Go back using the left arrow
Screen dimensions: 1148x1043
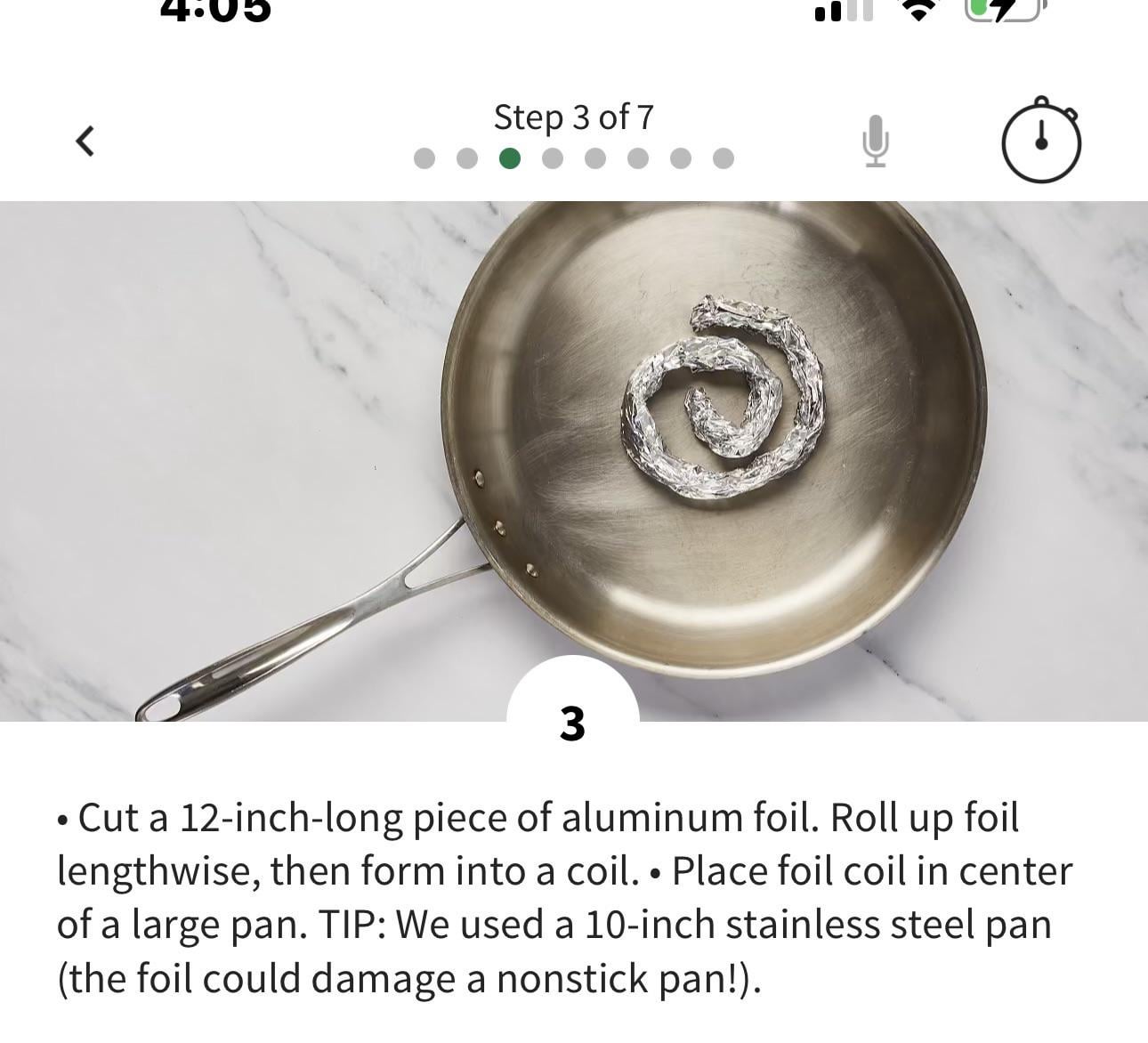(x=85, y=141)
